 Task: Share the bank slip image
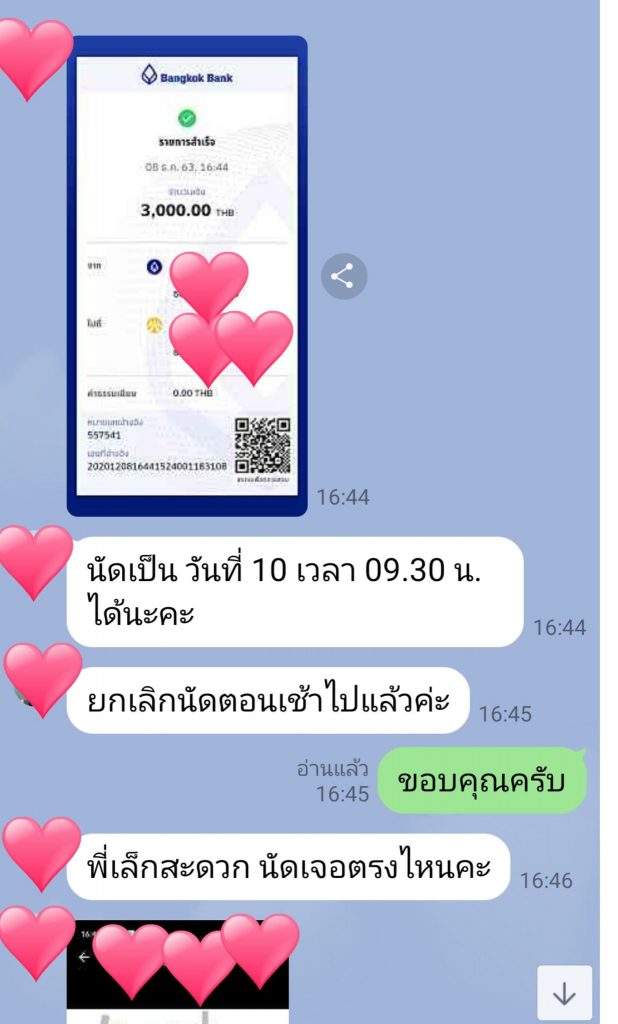click(x=343, y=276)
